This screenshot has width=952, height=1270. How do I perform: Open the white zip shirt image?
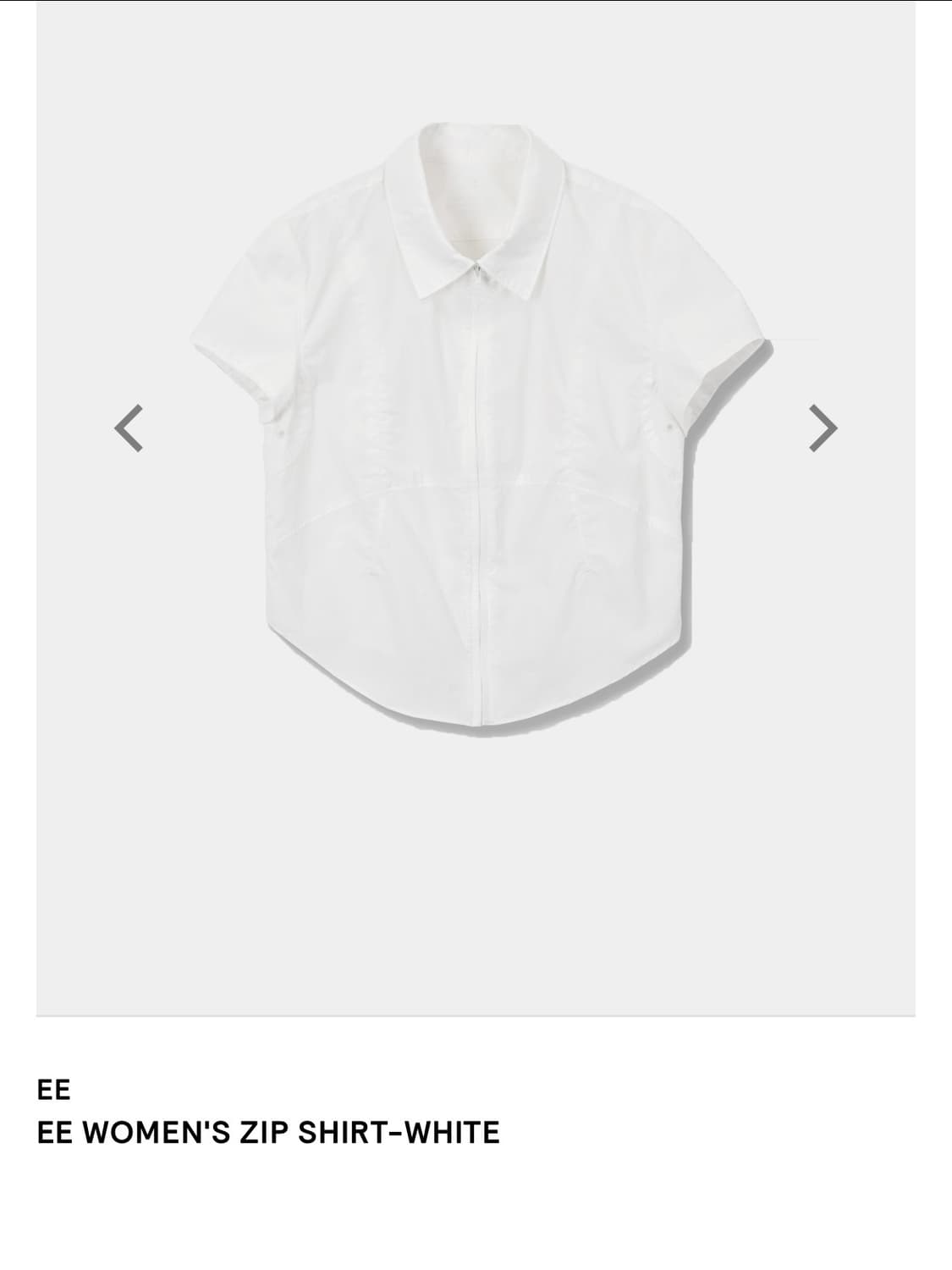476,432
